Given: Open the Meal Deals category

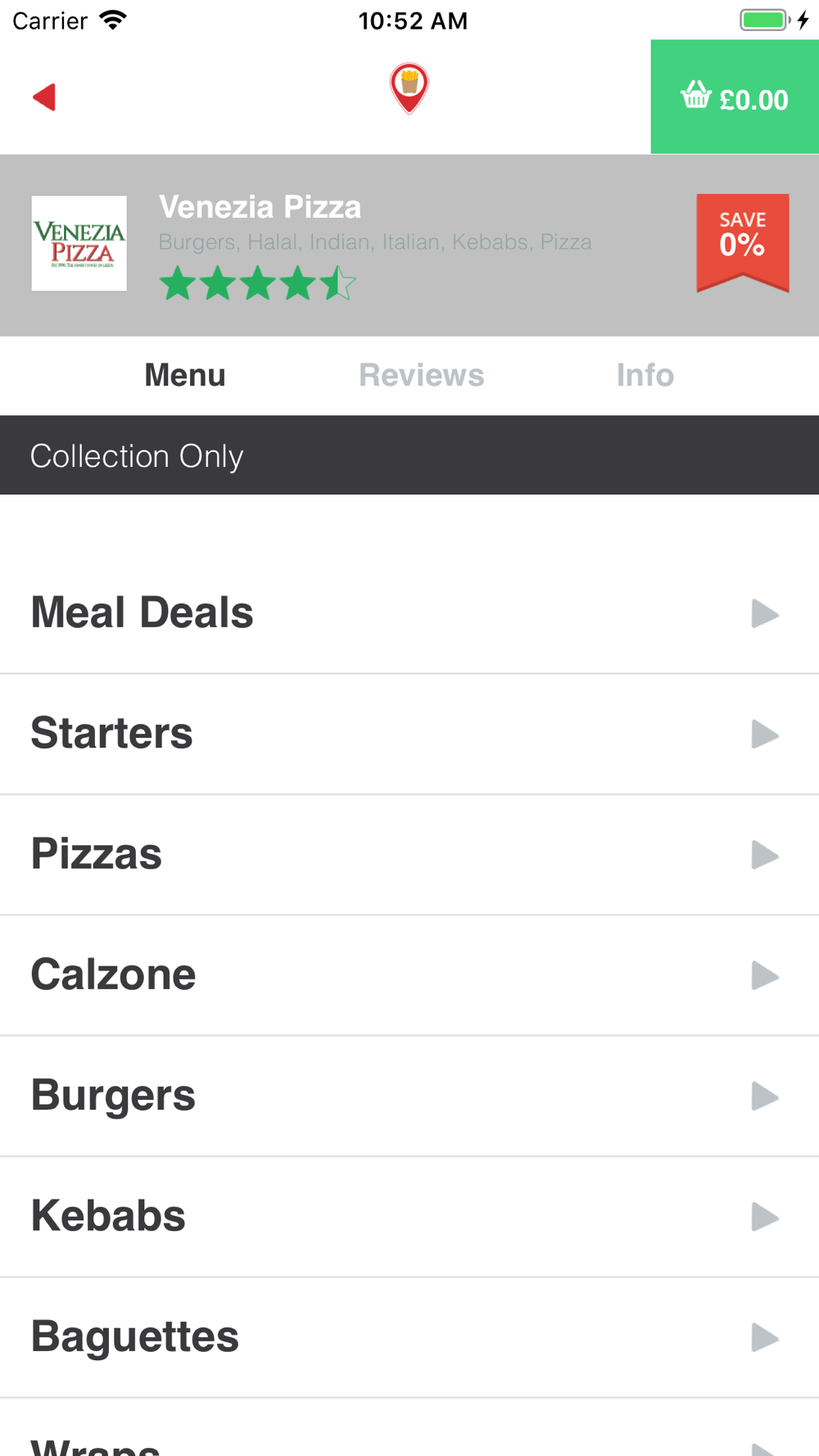Looking at the screenshot, I should click(x=409, y=613).
